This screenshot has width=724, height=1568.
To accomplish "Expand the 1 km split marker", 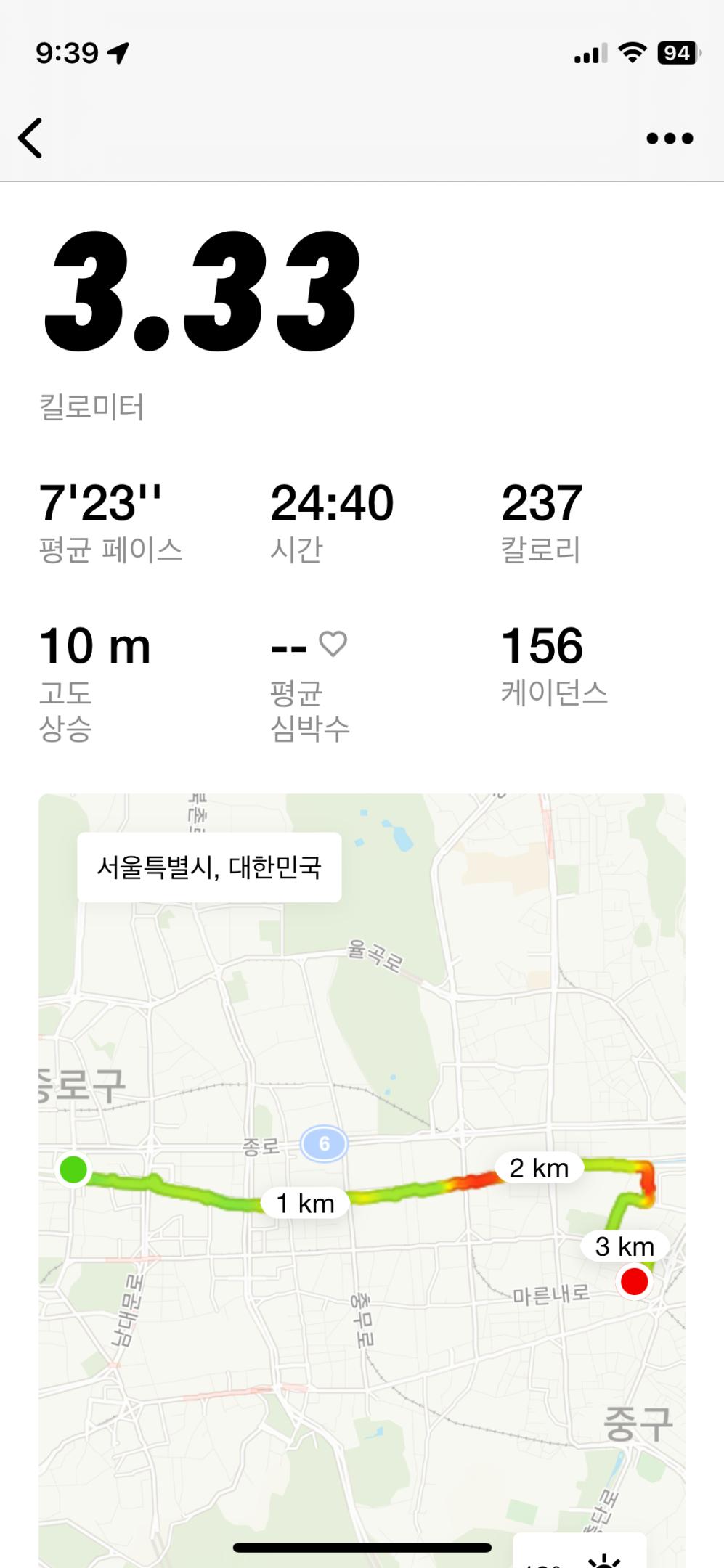I will pos(304,1204).
